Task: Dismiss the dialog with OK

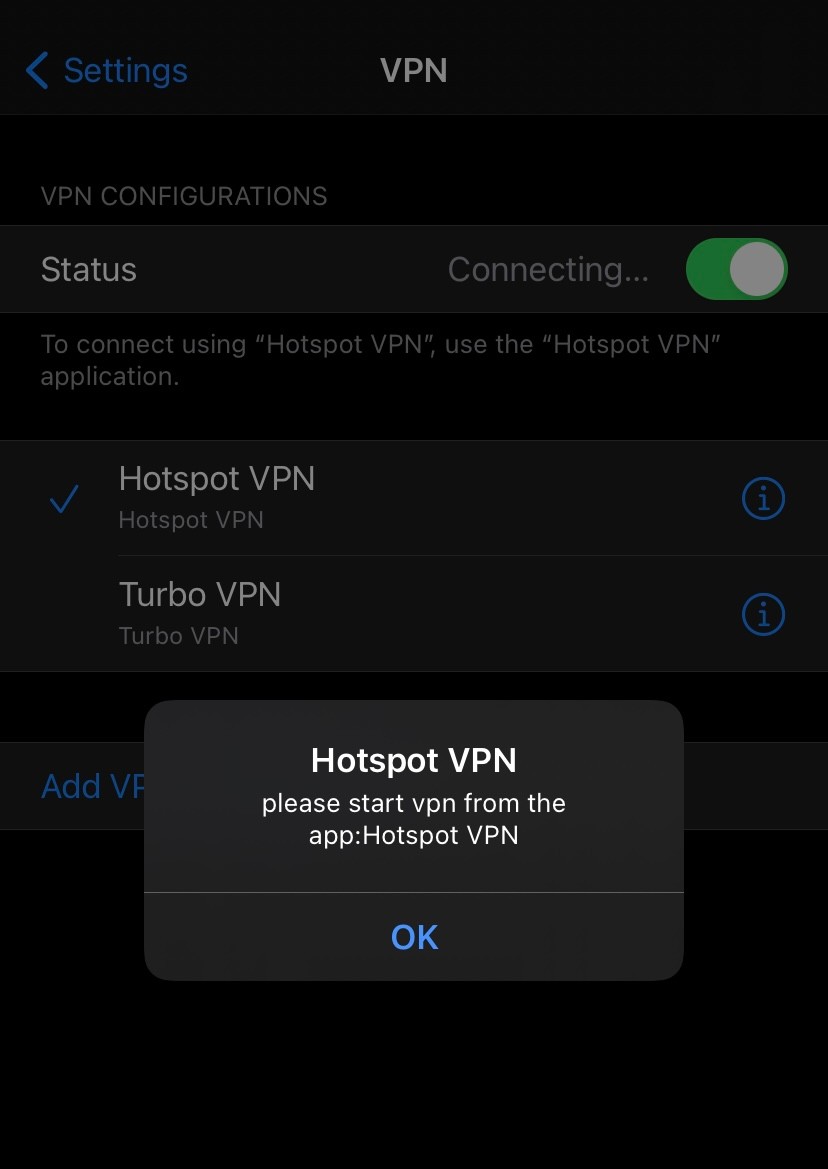Action: [x=414, y=937]
